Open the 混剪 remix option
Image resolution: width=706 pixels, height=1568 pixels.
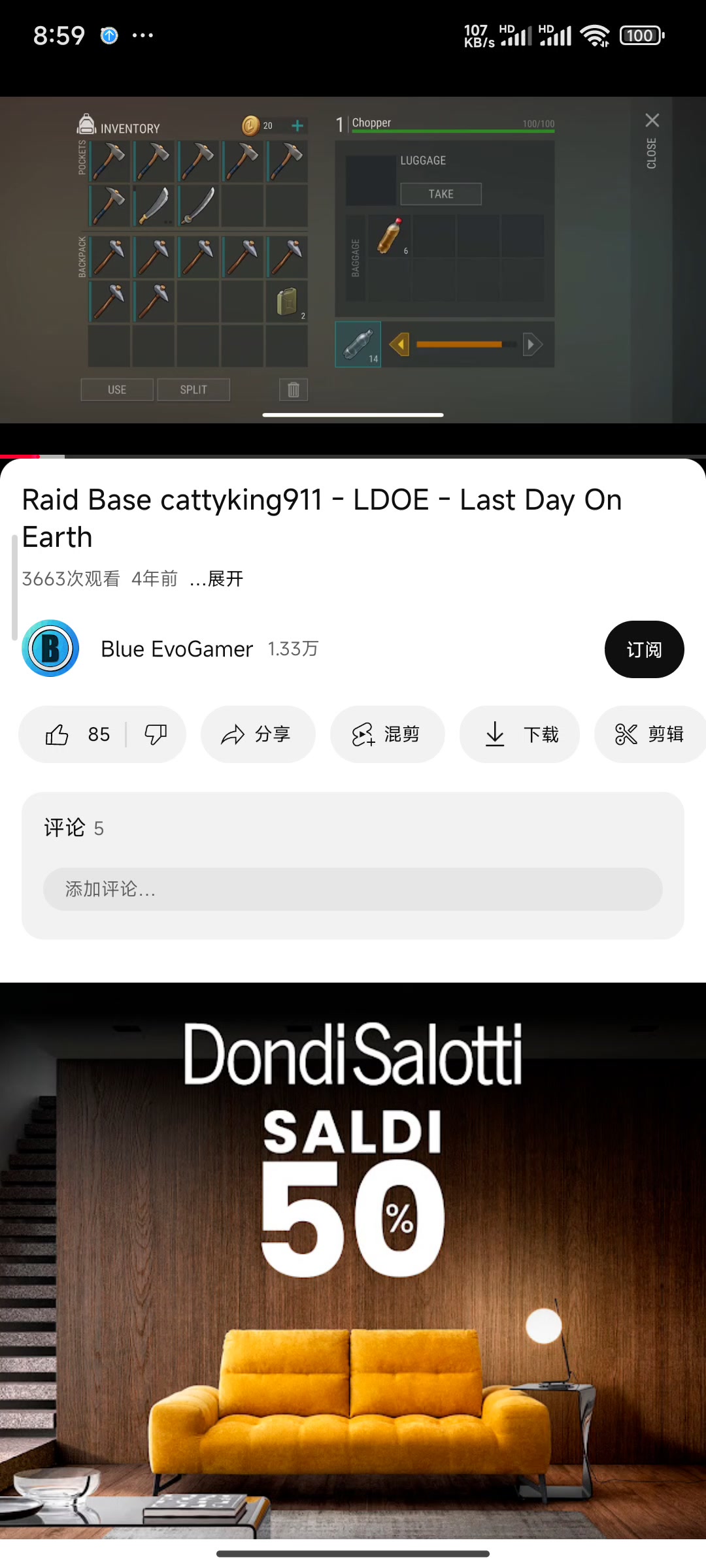pos(387,734)
